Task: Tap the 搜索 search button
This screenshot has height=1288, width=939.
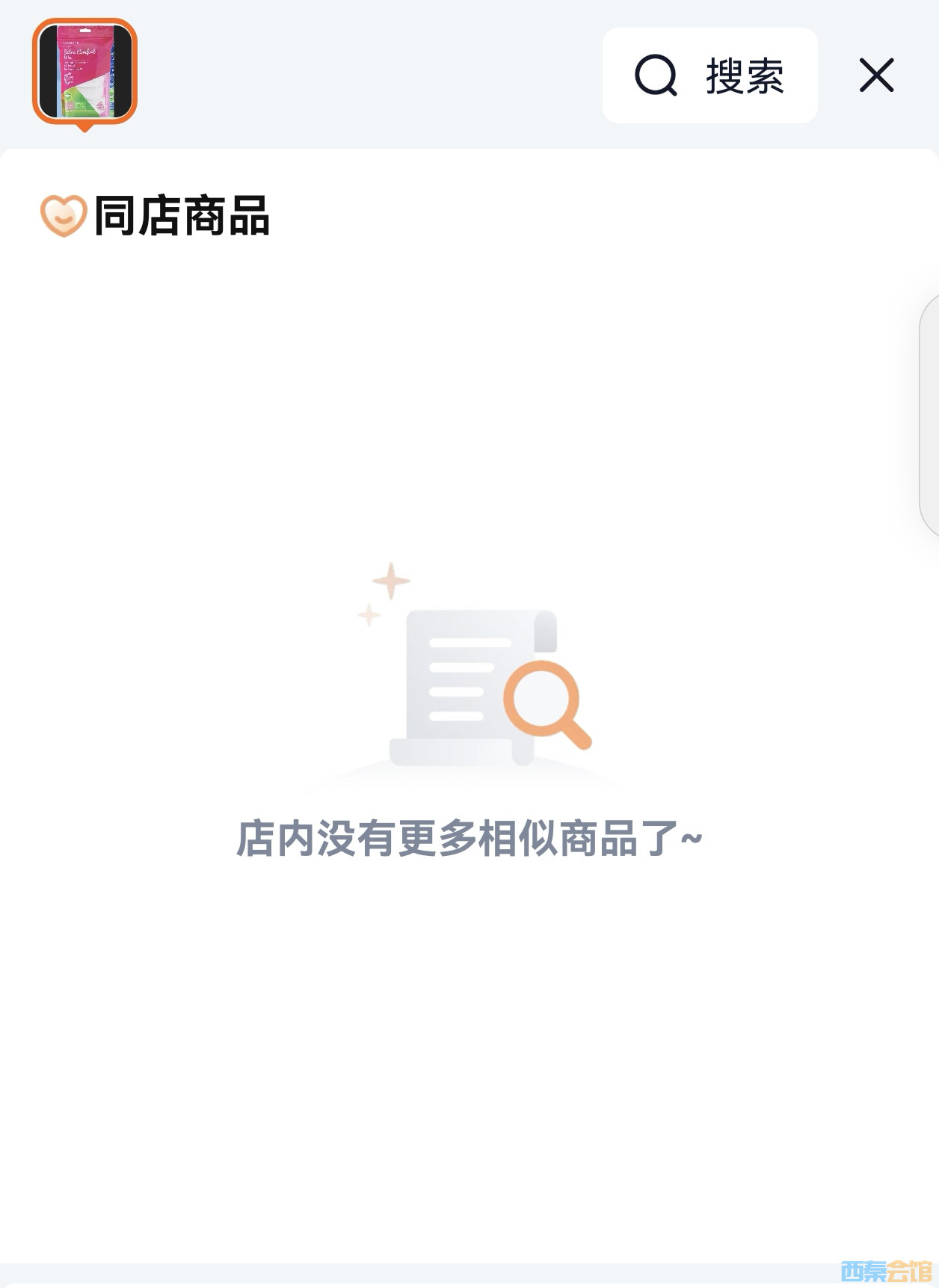Action: (x=709, y=76)
